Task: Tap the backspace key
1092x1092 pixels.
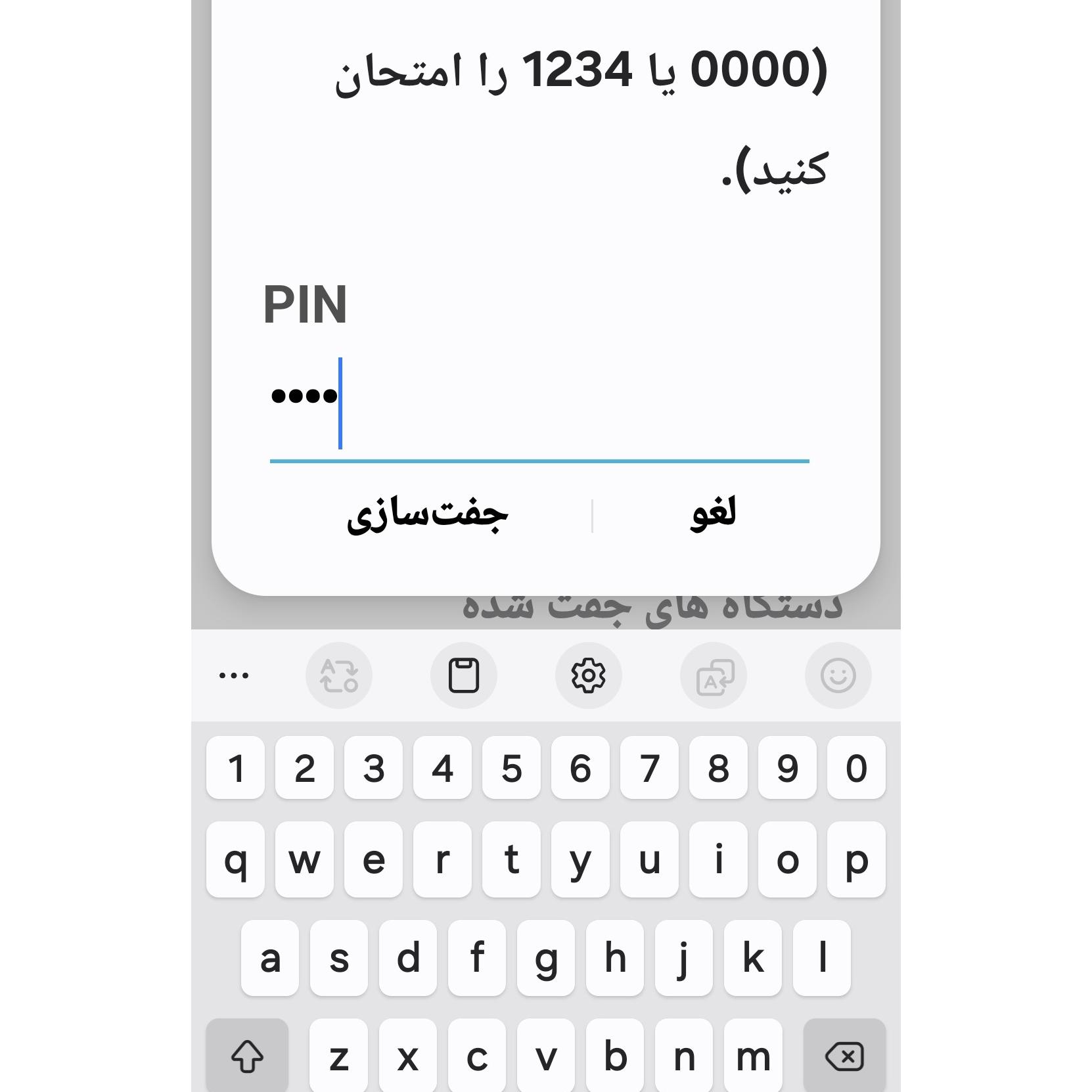Action: 844,1057
